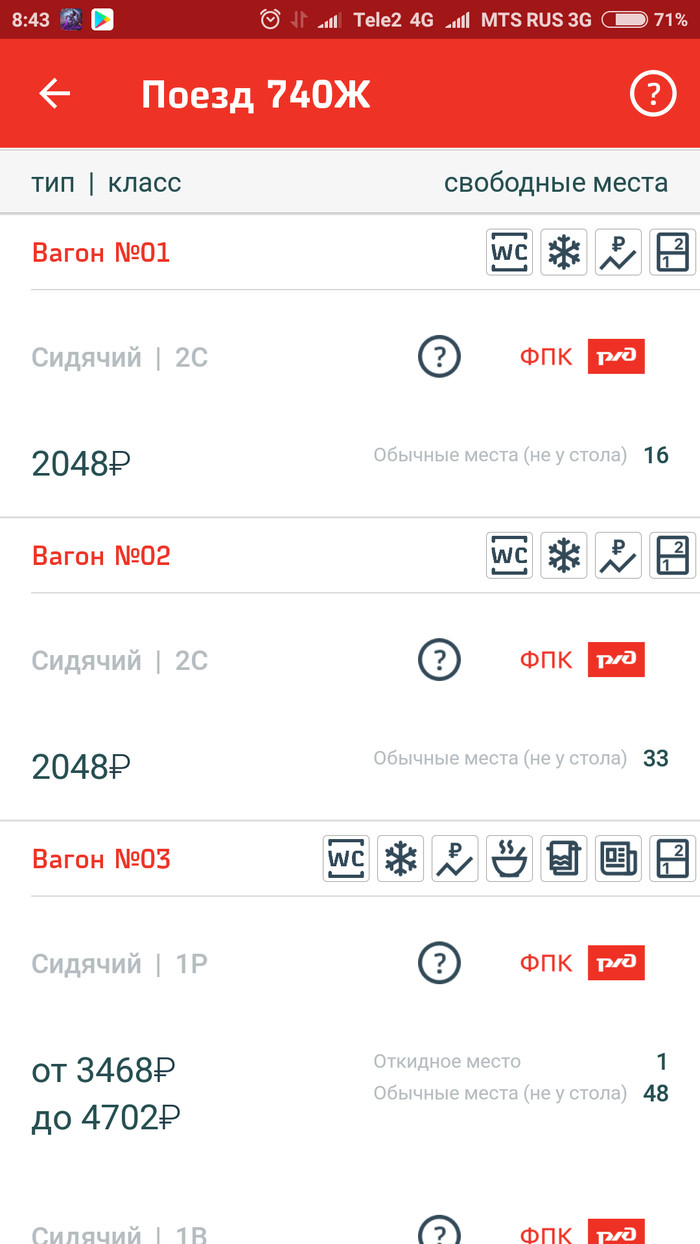Select the 2048₽ seats in Вагон №01
Viewport: 700px width, 1244px height.
(x=82, y=463)
